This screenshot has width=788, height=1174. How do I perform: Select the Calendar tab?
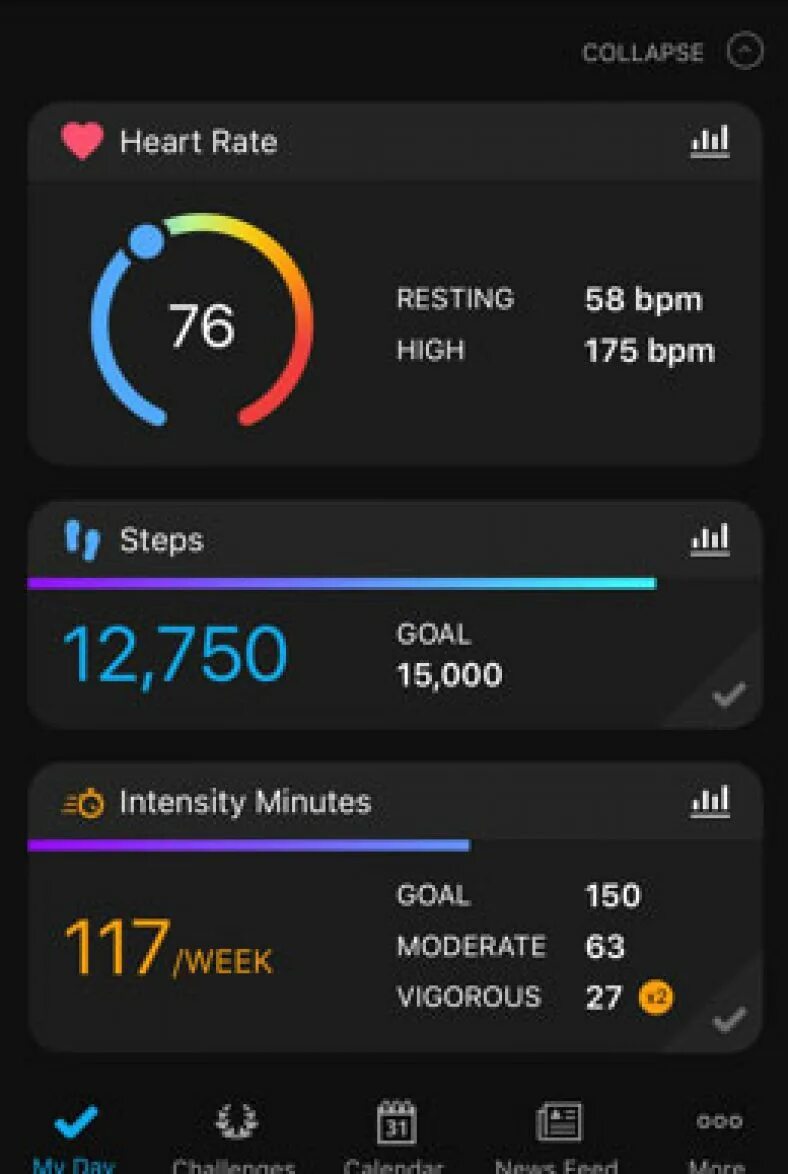pyautogui.click(x=395, y=1135)
